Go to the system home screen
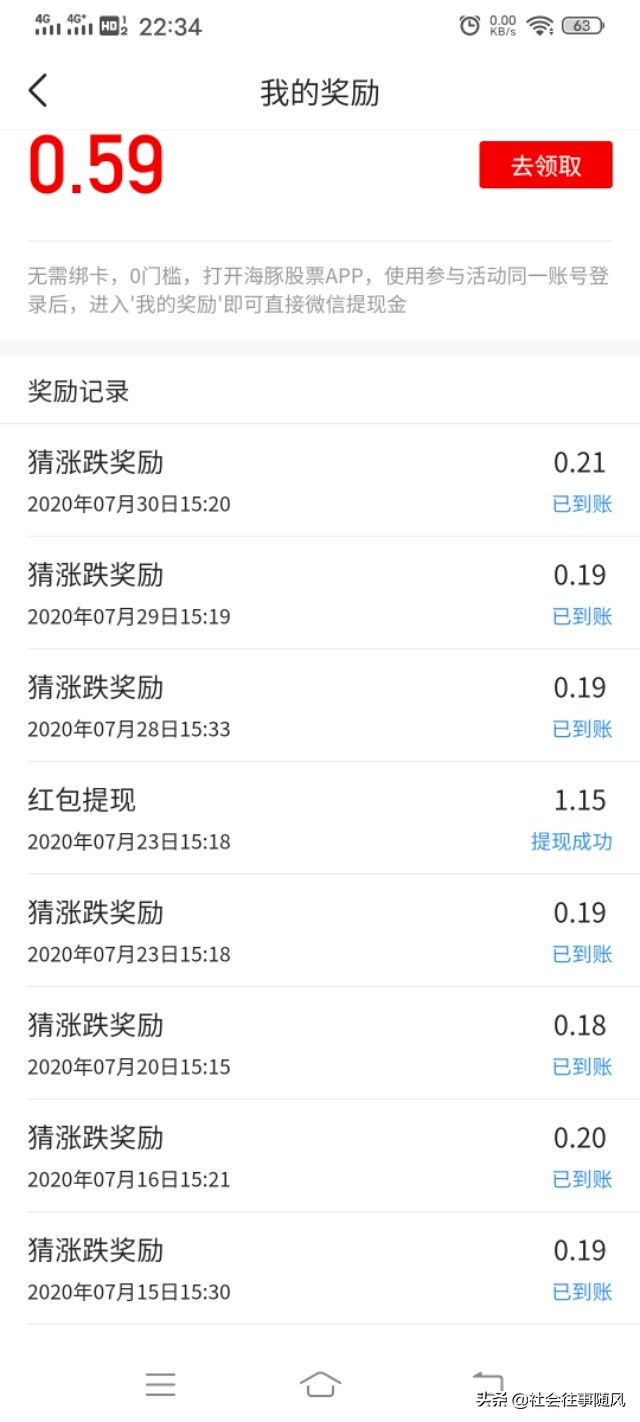Viewport: 640px width, 1422px height. (x=320, y=1384)
